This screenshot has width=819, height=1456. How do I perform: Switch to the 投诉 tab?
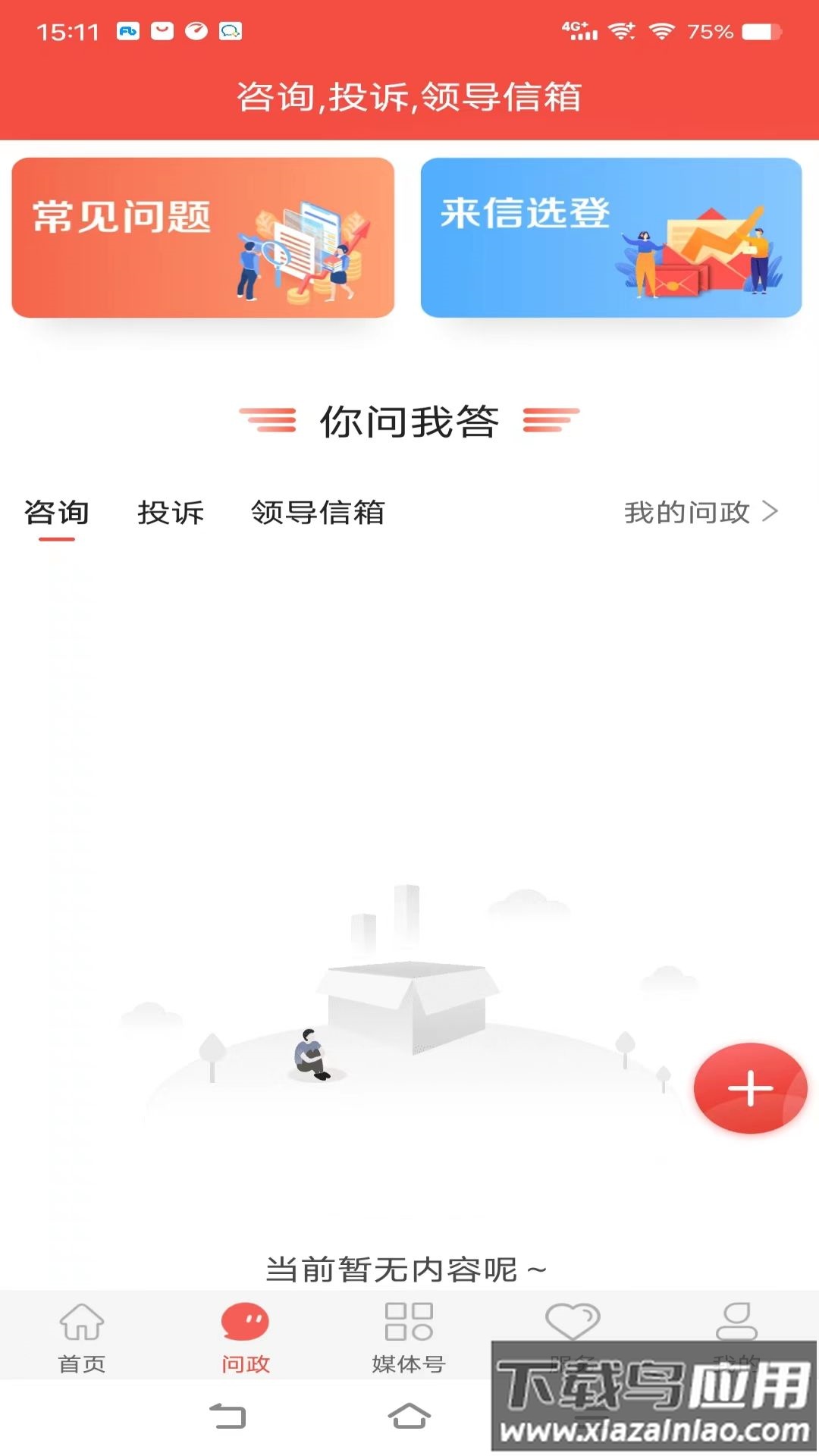[170, 512]
